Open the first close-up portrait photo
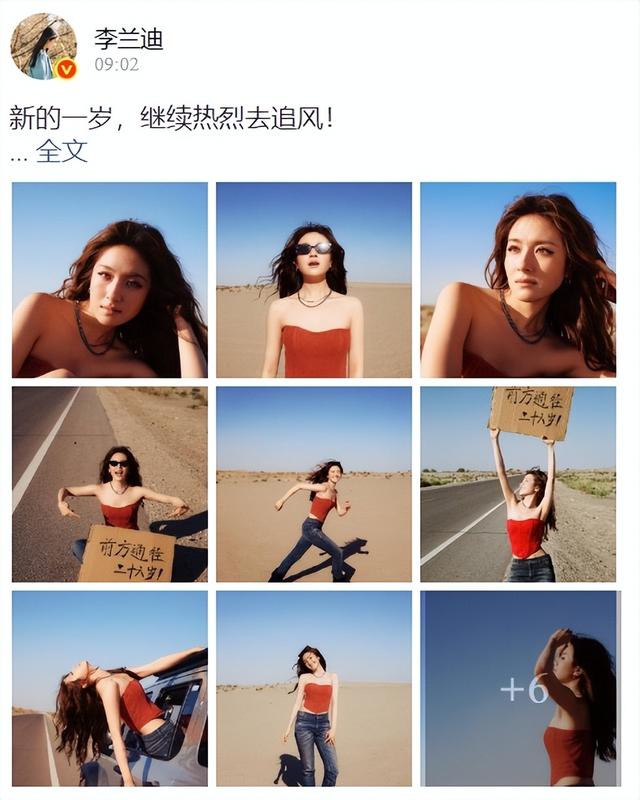 point(110,280)
